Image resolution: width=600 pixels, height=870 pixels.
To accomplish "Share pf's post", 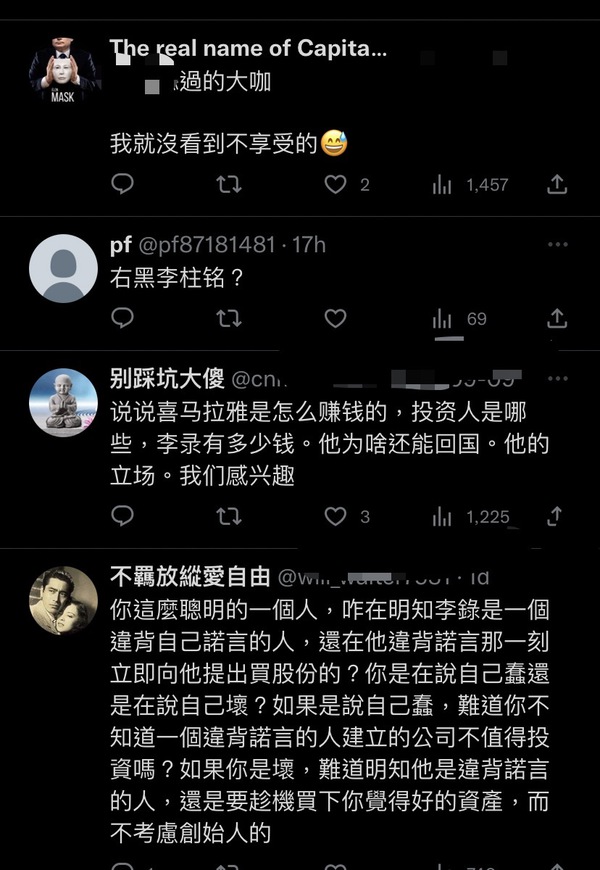I will [x=558, y=318].
